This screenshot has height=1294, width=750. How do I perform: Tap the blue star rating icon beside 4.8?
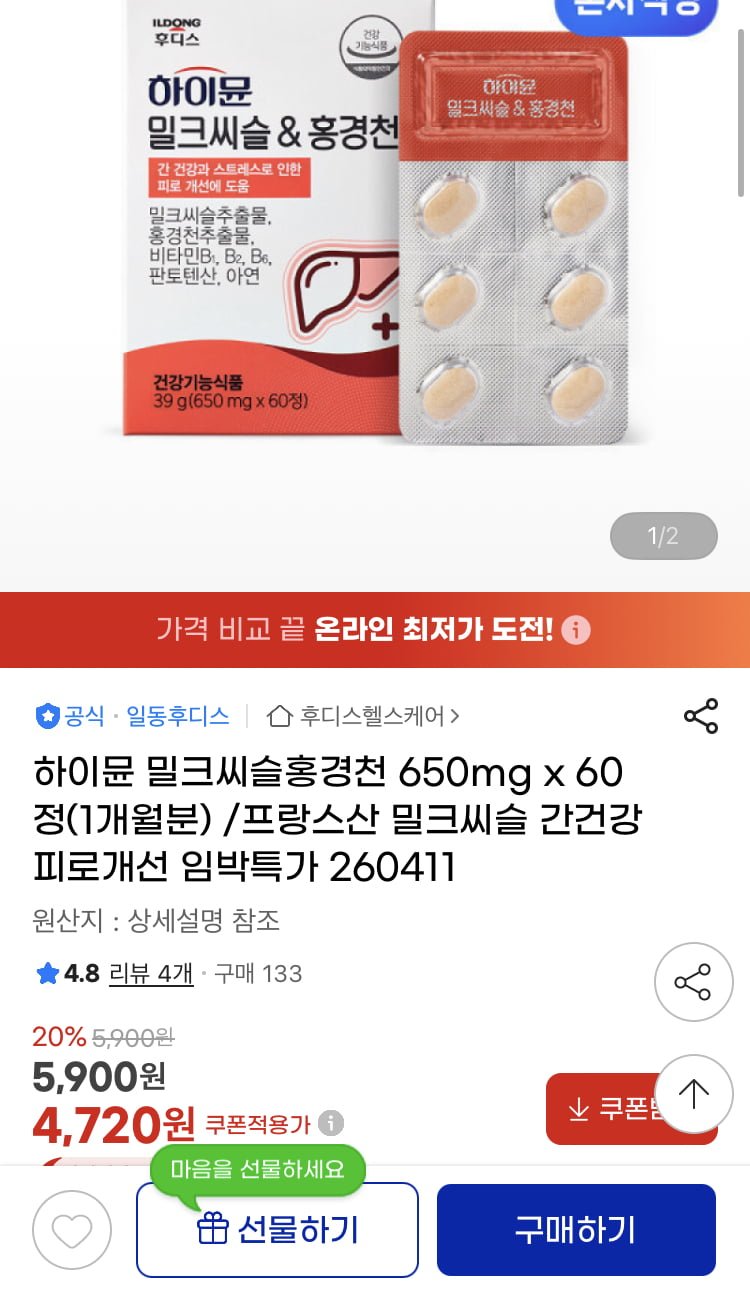[x=45, y=973]
